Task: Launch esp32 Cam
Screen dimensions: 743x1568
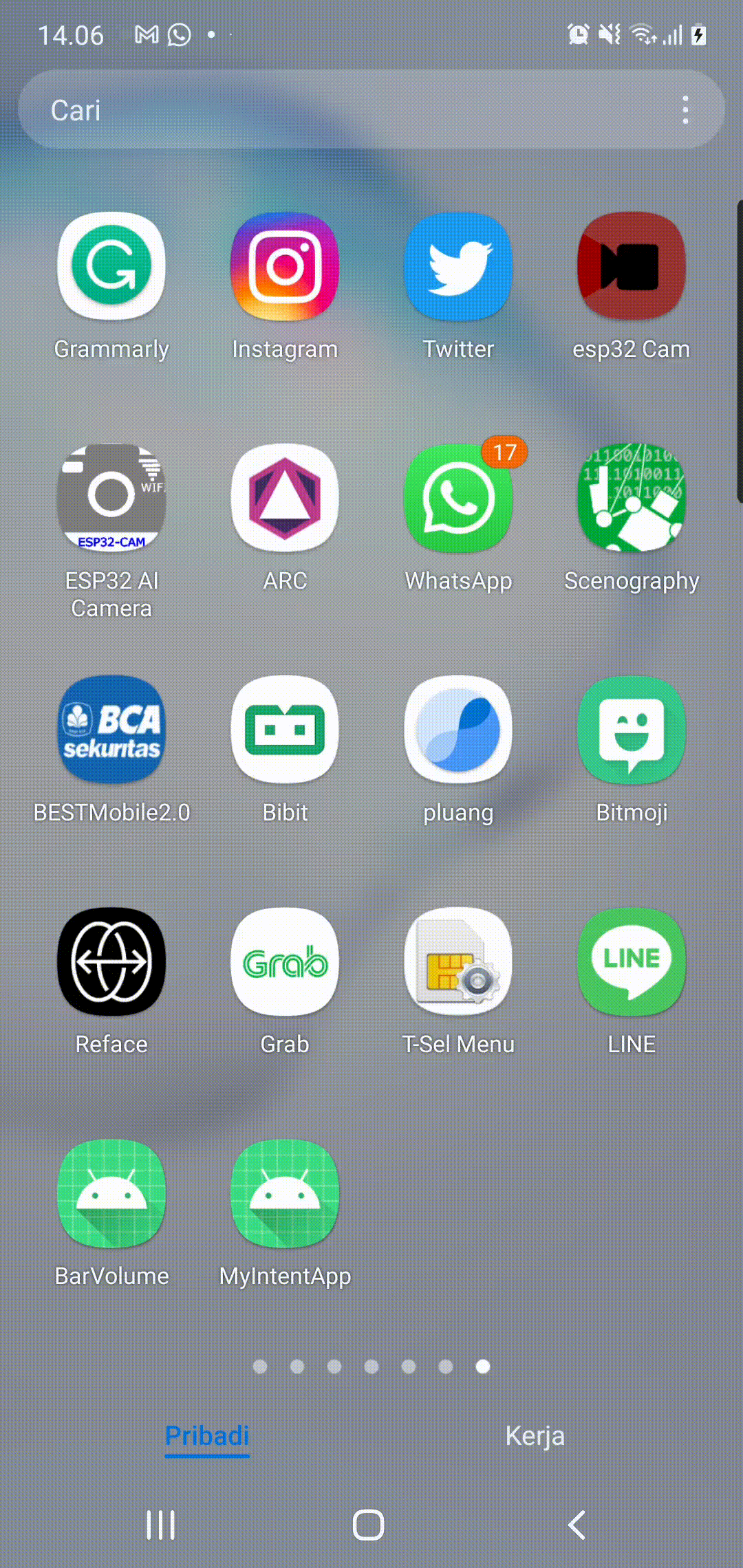Action: [x=632, y=267]
